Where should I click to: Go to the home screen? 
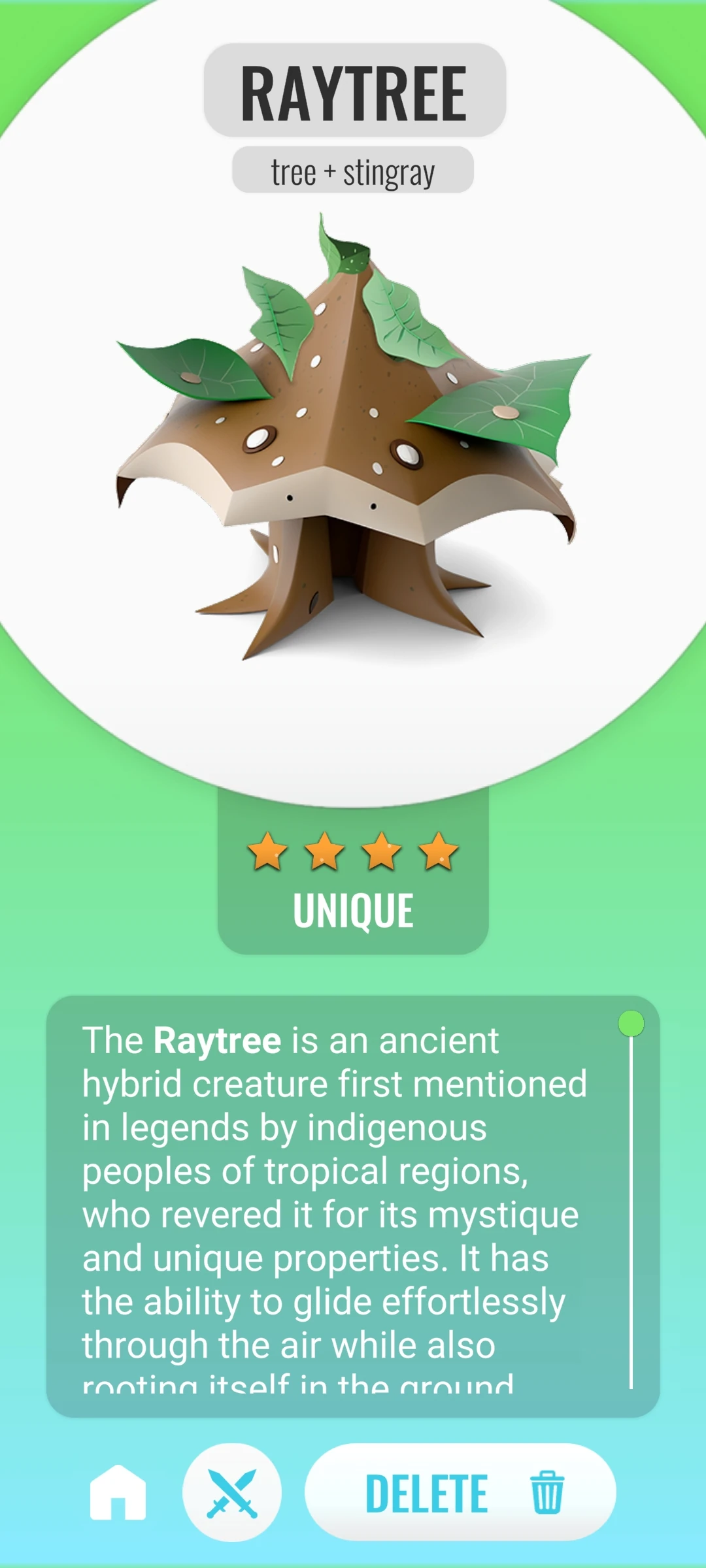118,1492
